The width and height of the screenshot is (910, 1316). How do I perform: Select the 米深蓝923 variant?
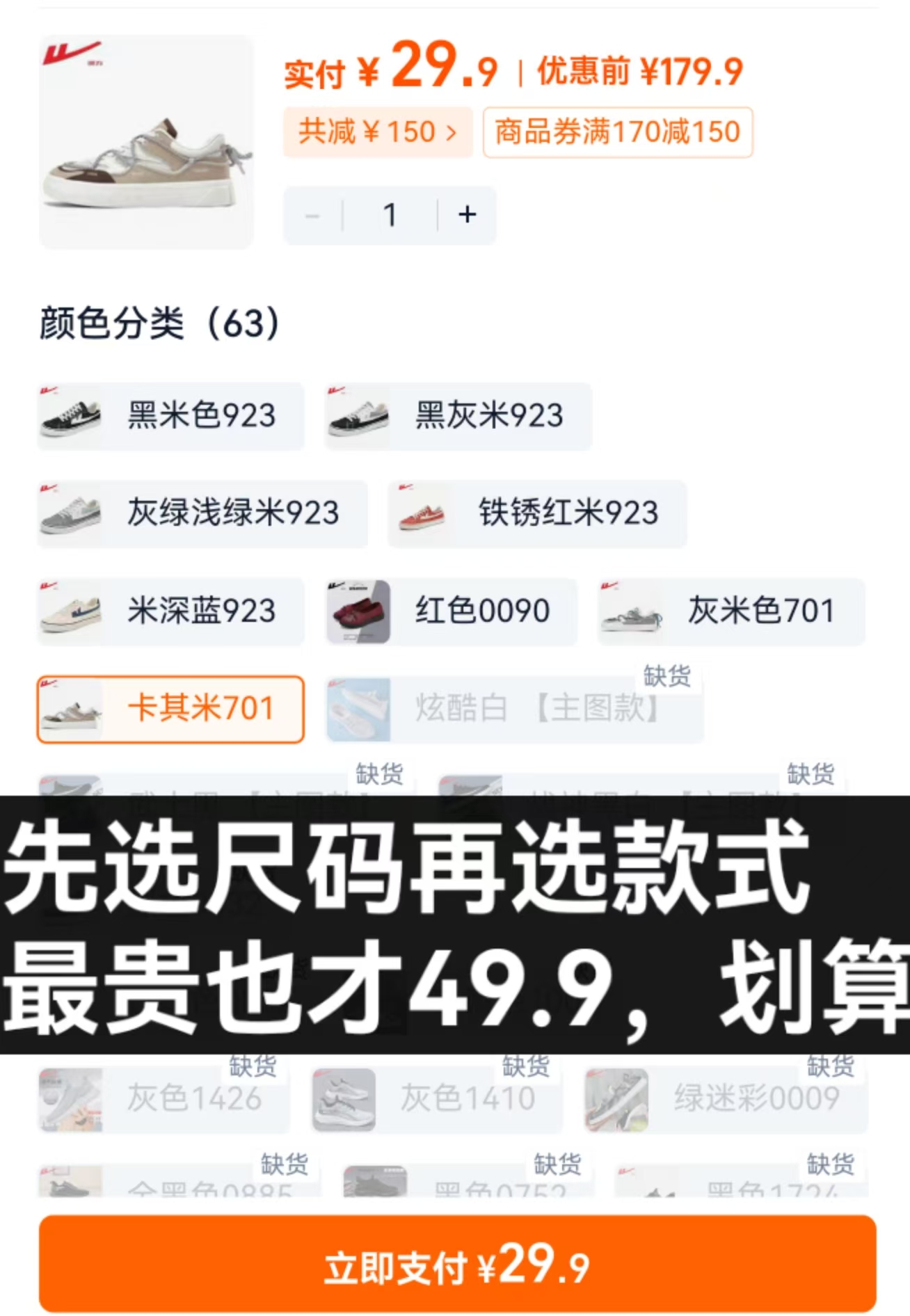[170, 612]
